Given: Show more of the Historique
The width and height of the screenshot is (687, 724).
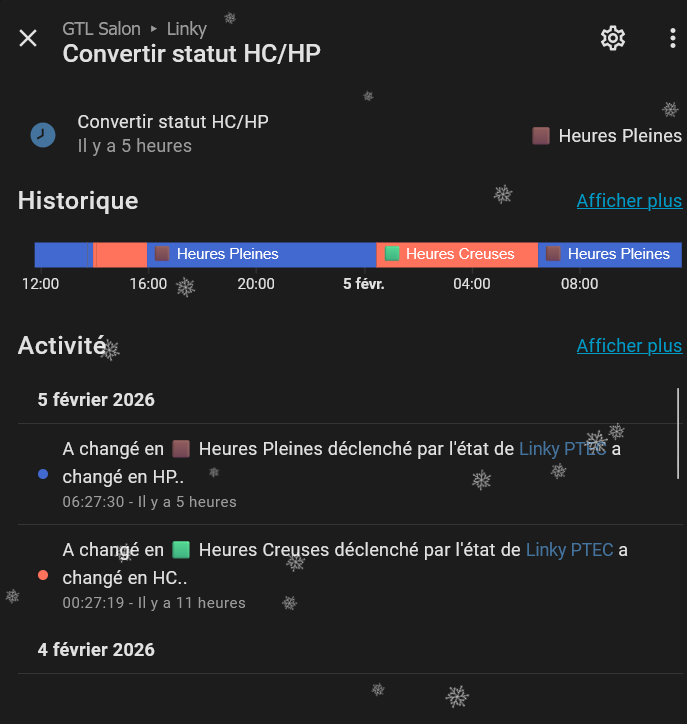Looking at the screenshot, I should (629, 201).
